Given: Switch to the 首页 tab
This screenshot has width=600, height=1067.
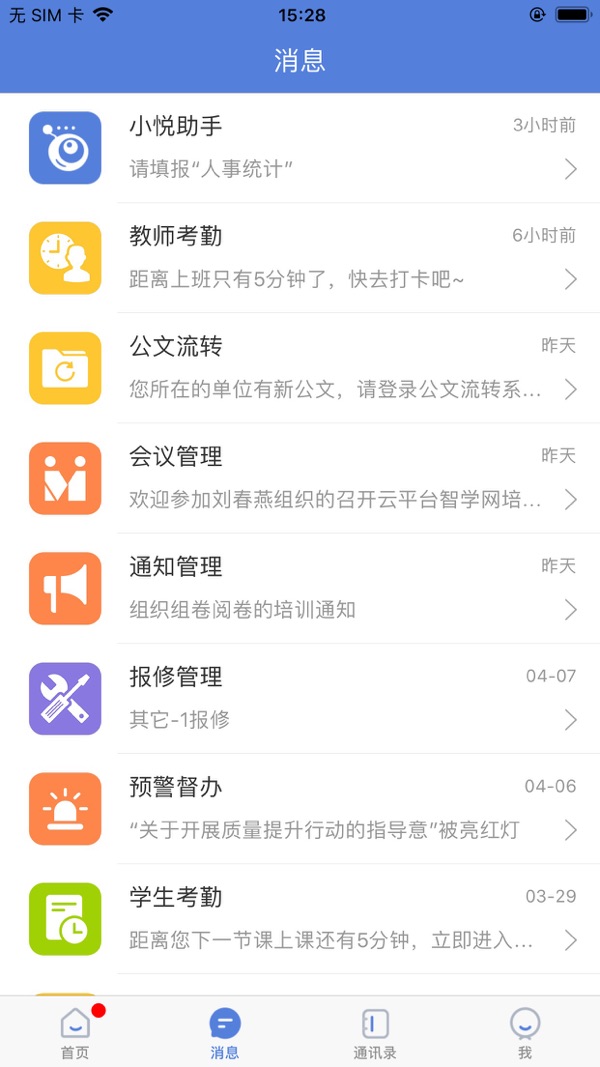Looking at the screenshot, I should (x=75, y=1032).
